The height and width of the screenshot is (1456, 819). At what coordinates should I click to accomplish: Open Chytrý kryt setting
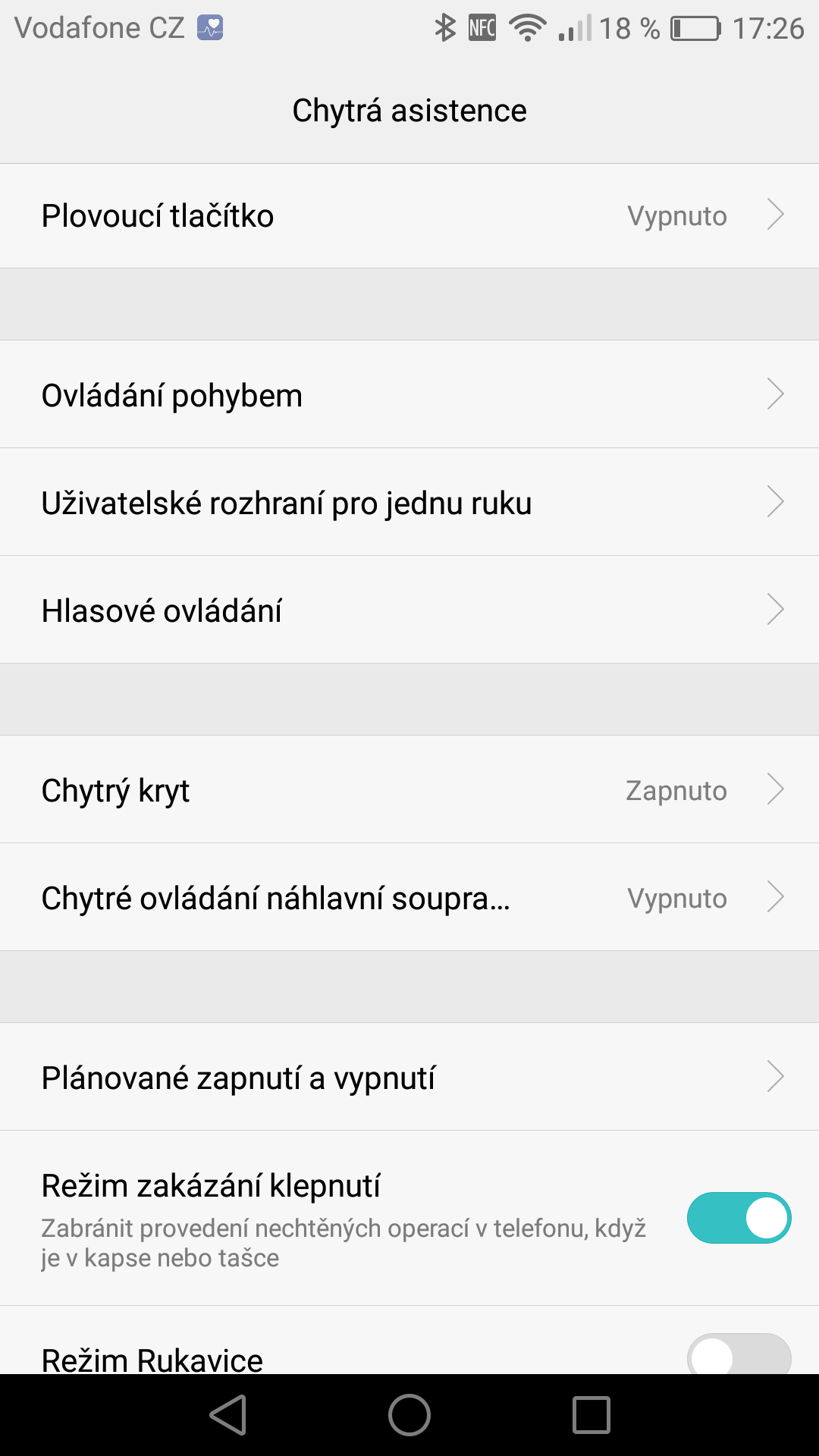409,789
